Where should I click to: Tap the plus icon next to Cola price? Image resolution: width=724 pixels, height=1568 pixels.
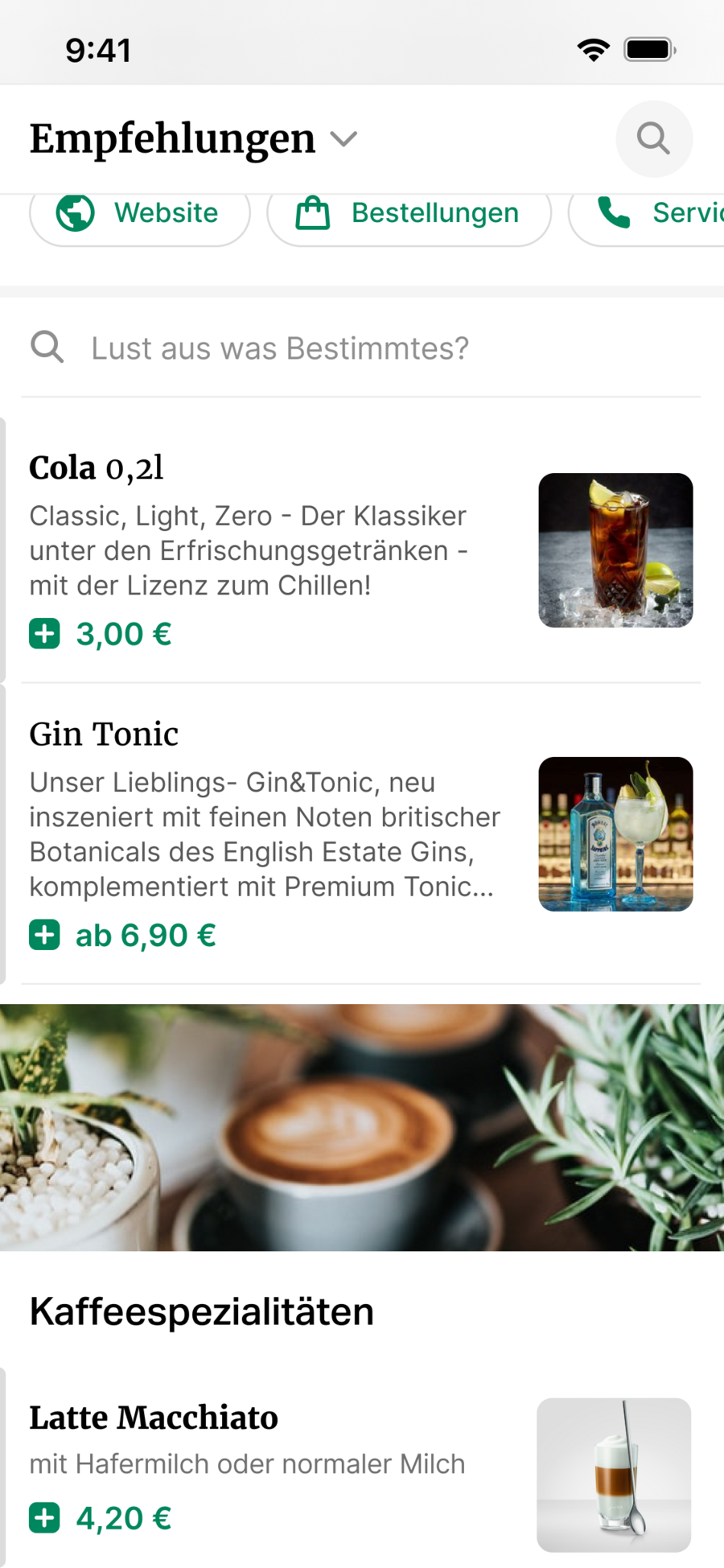pyautogui.click(x=45, y=633)
